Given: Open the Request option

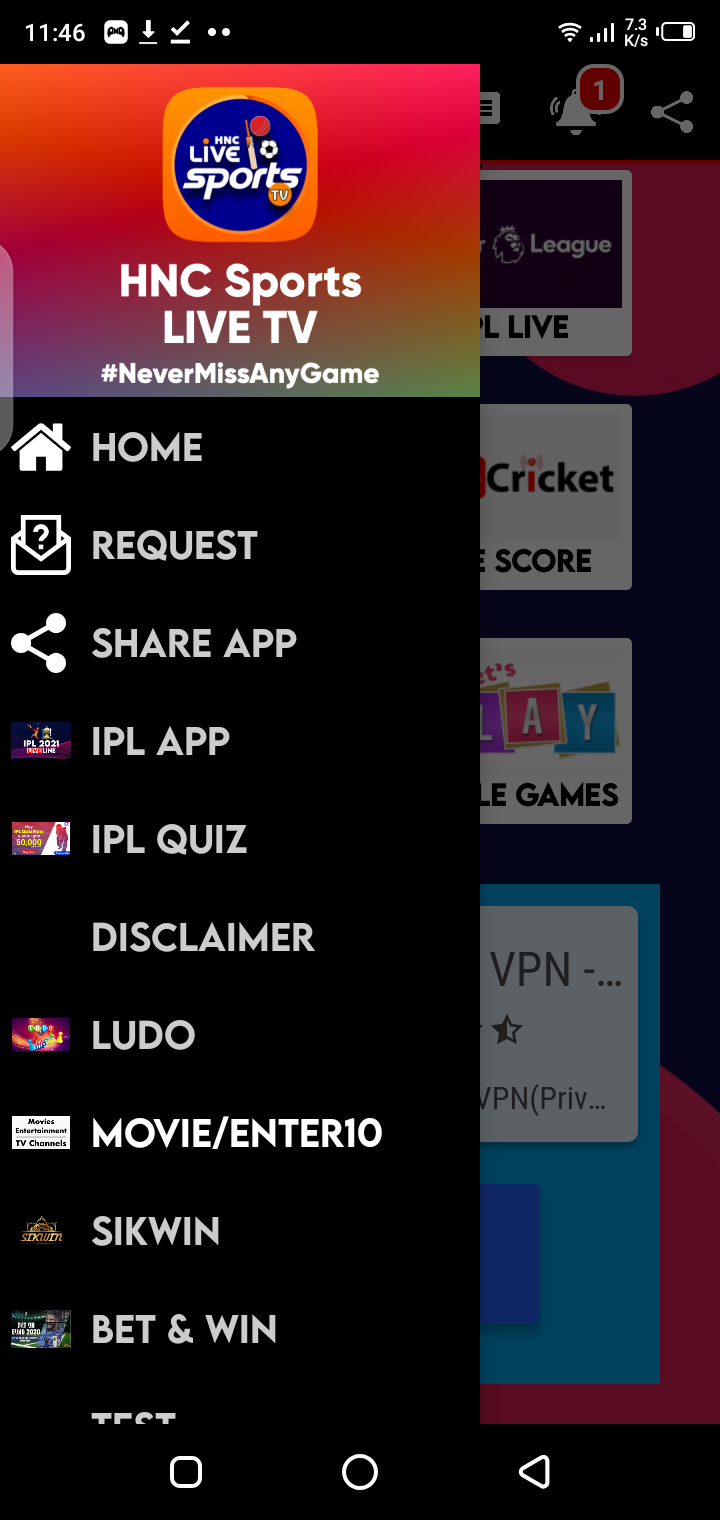Looking at the screenshot, I should click(174, 545).
